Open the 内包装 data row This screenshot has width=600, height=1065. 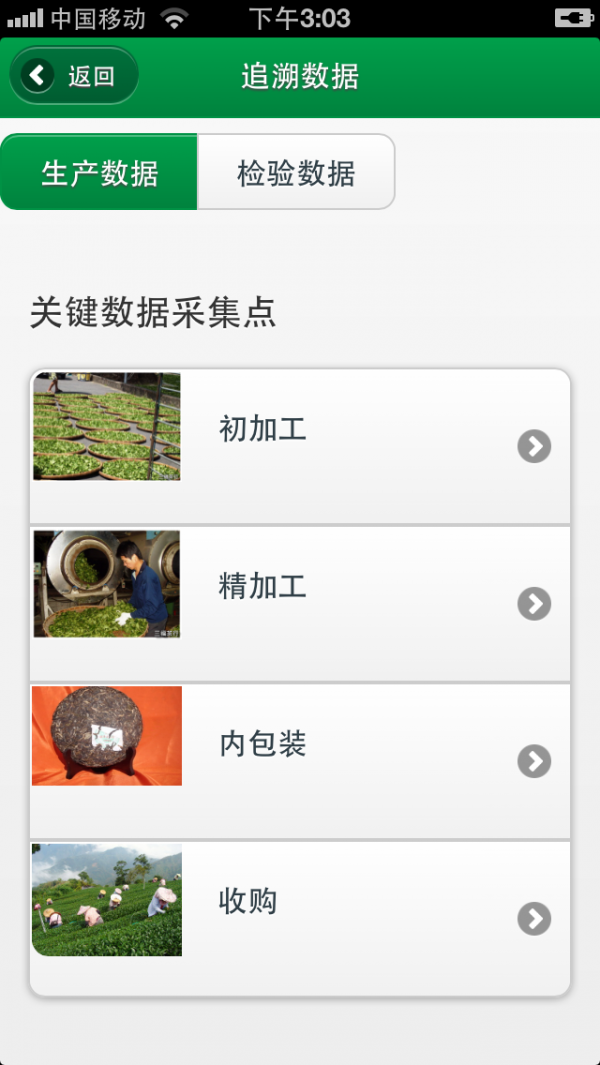pyautogui.click(x=300, y=761)
